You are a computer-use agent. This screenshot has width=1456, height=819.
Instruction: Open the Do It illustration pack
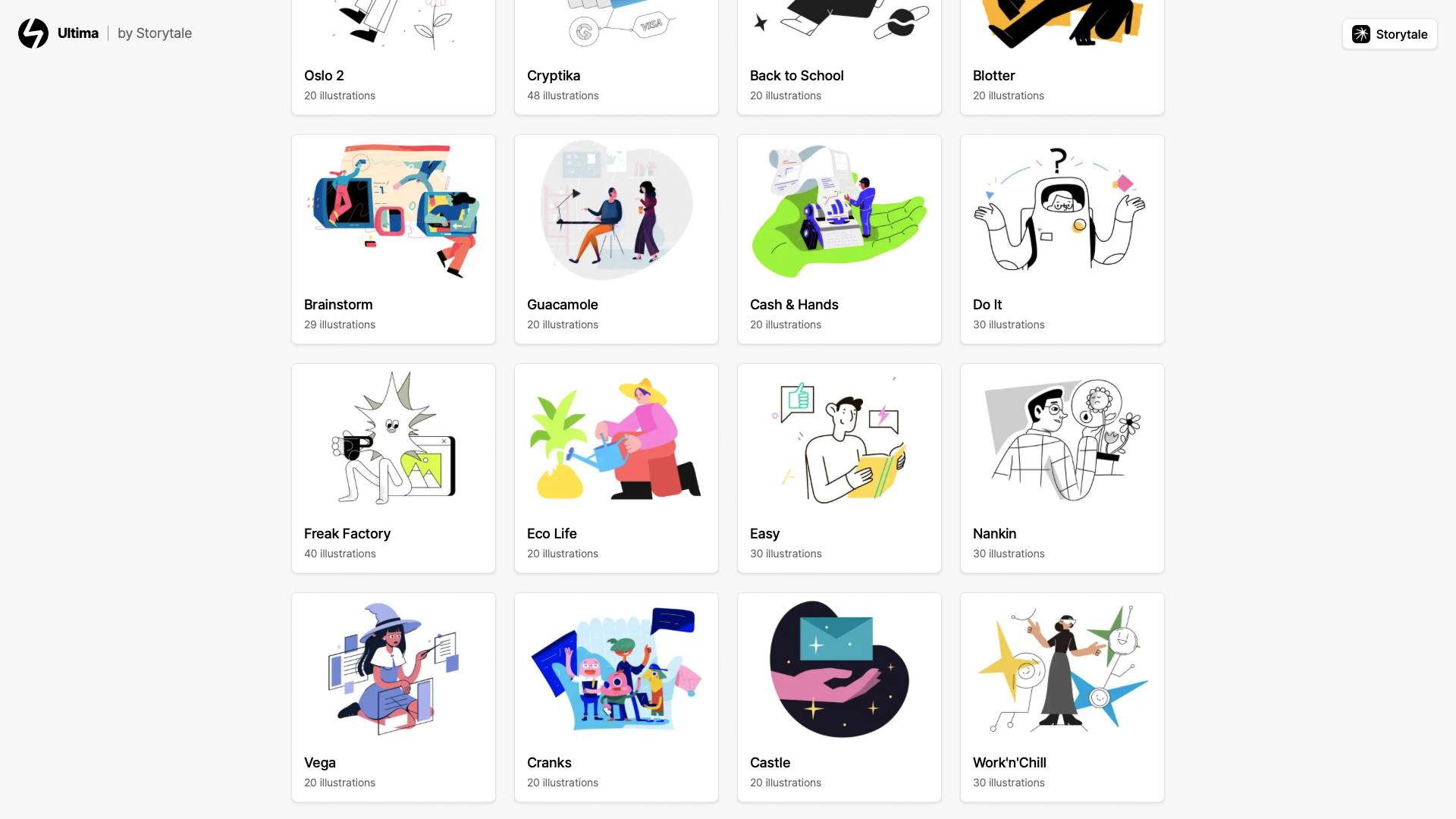(1062, 239)
